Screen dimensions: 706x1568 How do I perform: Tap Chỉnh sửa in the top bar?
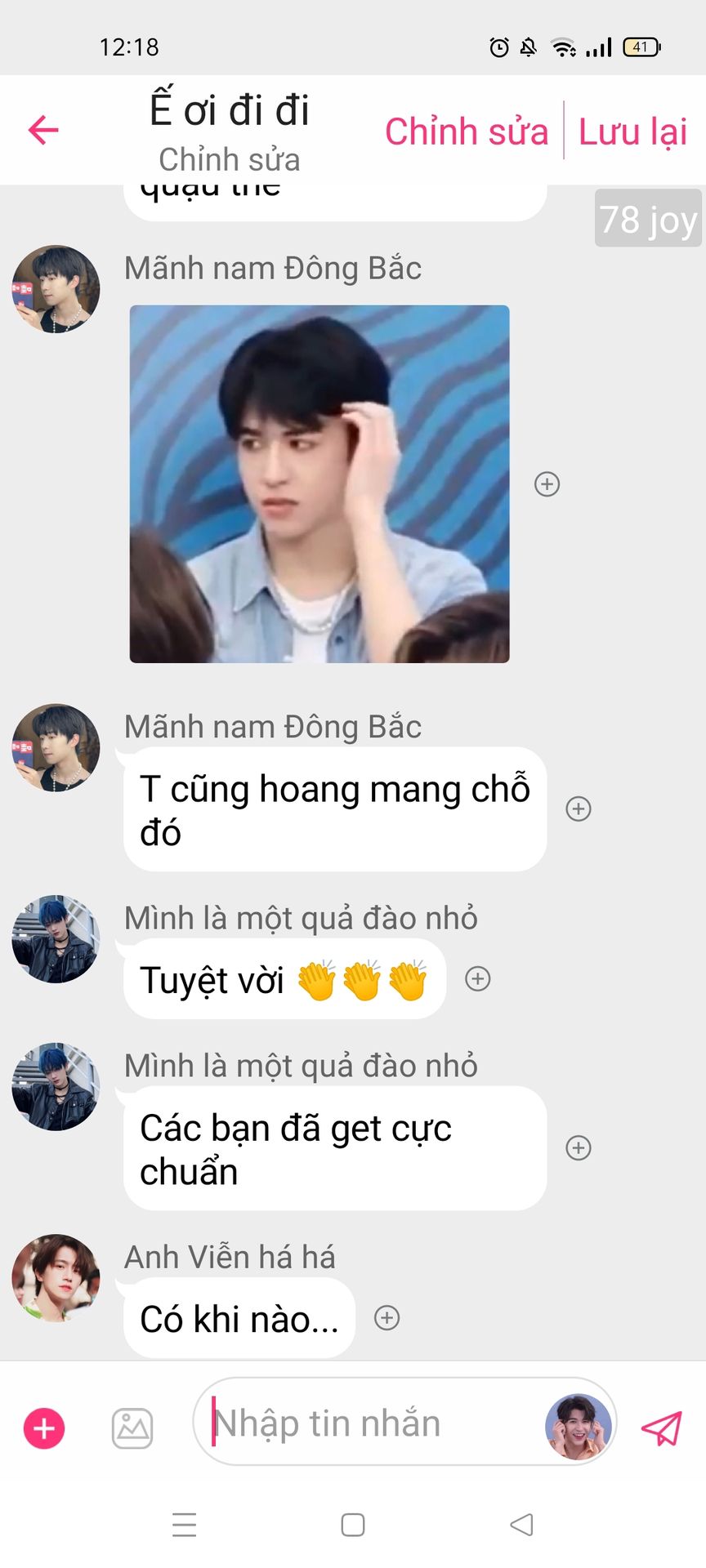point(467,131)
